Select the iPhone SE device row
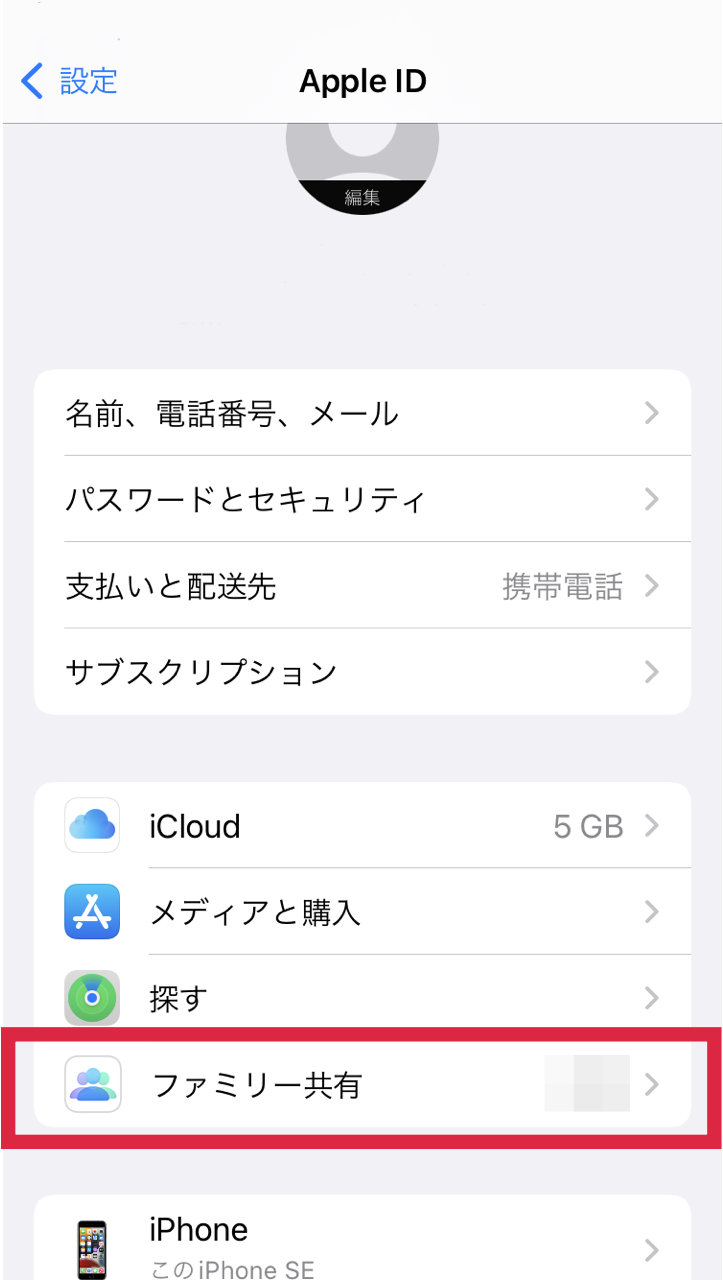Screen dimensions: 723x1280 (x=362, y=1245)
